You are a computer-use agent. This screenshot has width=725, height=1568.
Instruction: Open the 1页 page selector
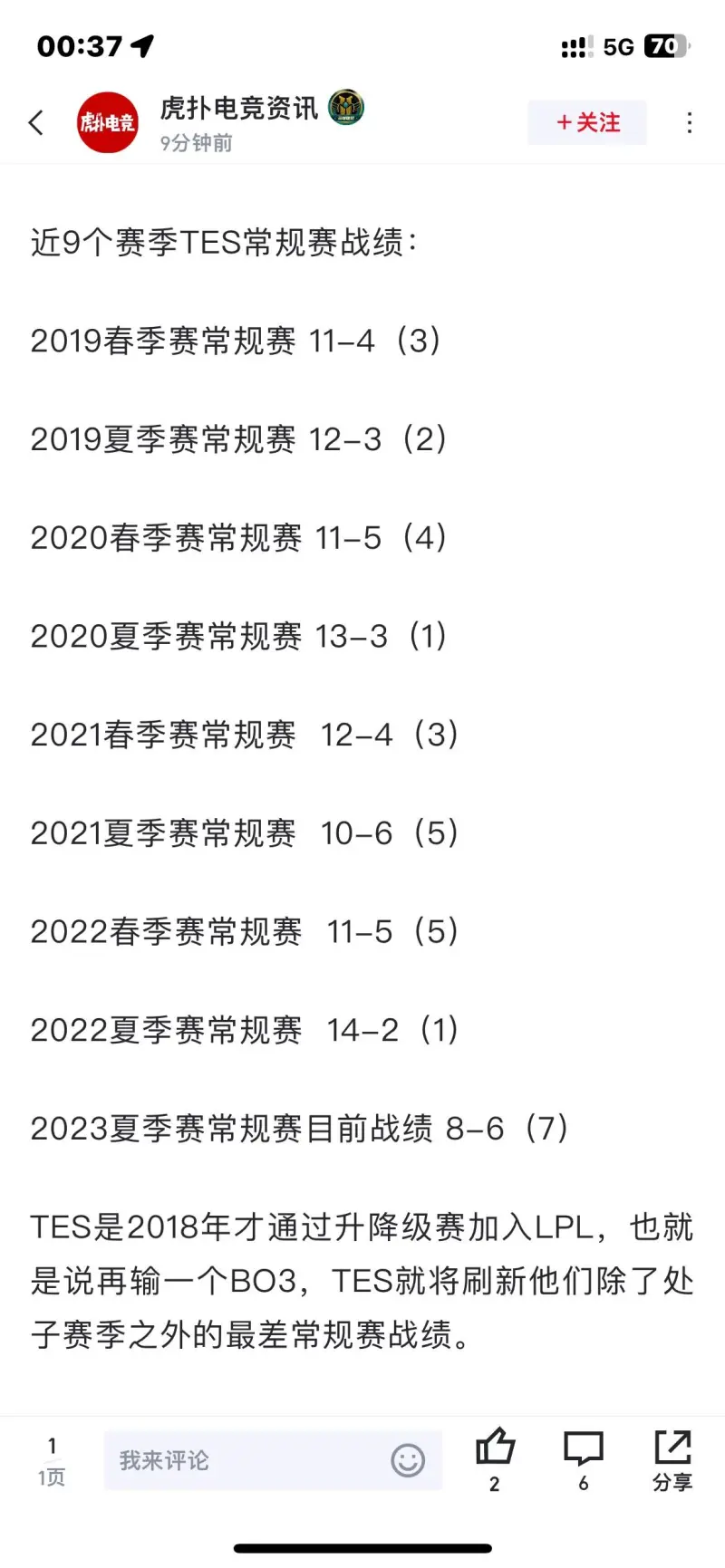point(52,1460)
